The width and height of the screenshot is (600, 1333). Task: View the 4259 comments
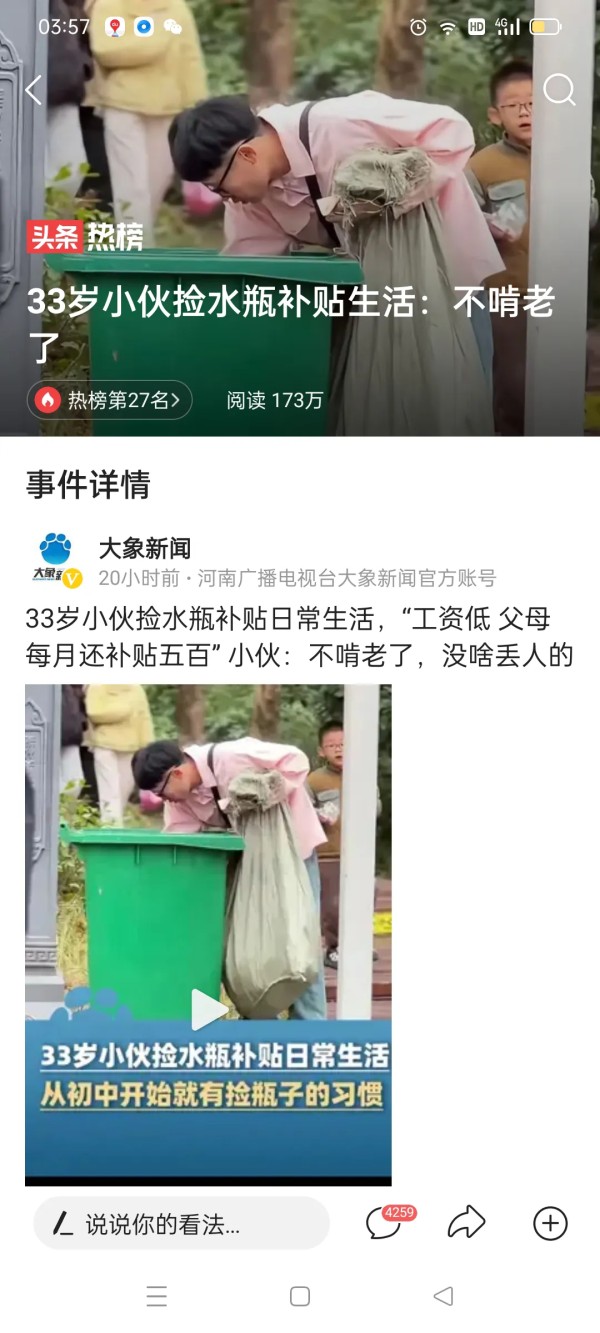click(384, 1223)
